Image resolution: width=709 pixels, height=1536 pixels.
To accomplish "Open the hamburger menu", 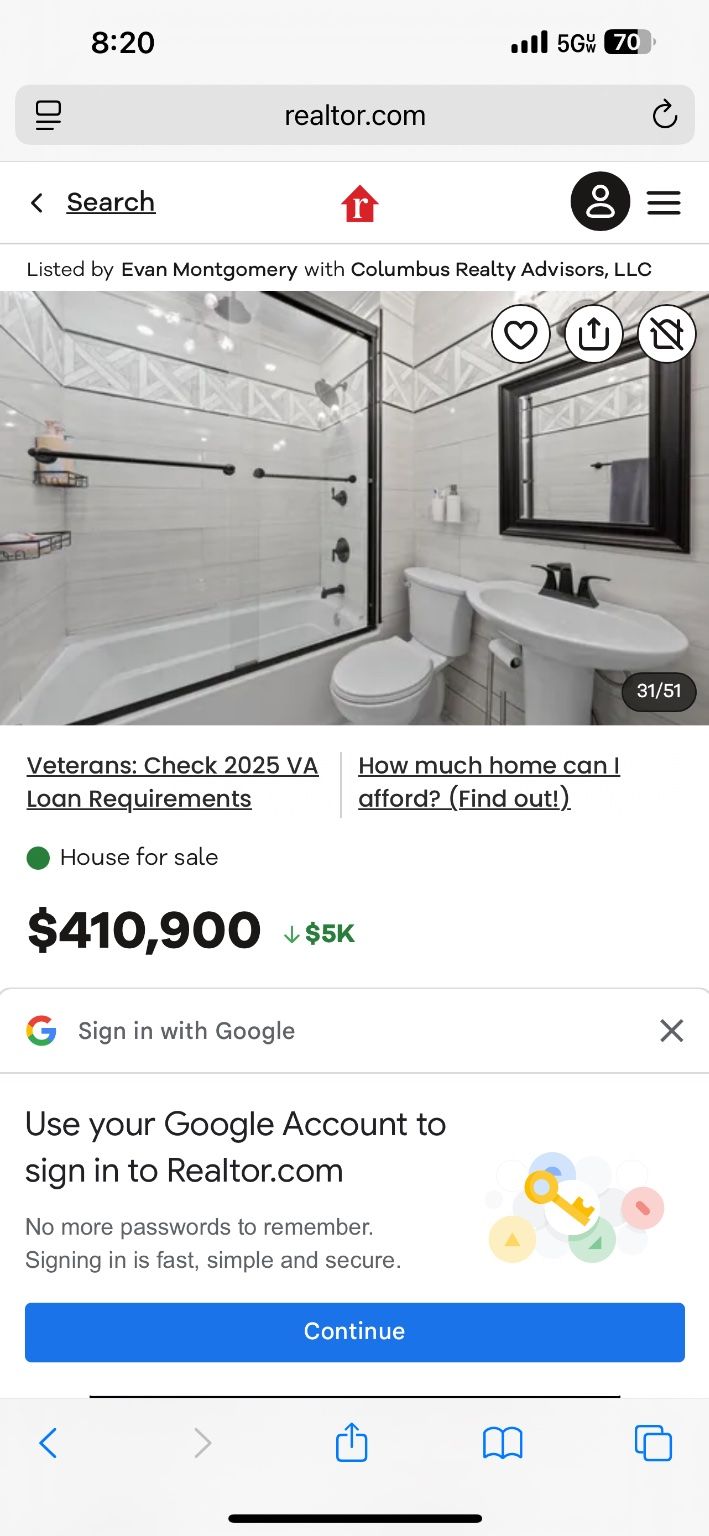I will 664,203.
